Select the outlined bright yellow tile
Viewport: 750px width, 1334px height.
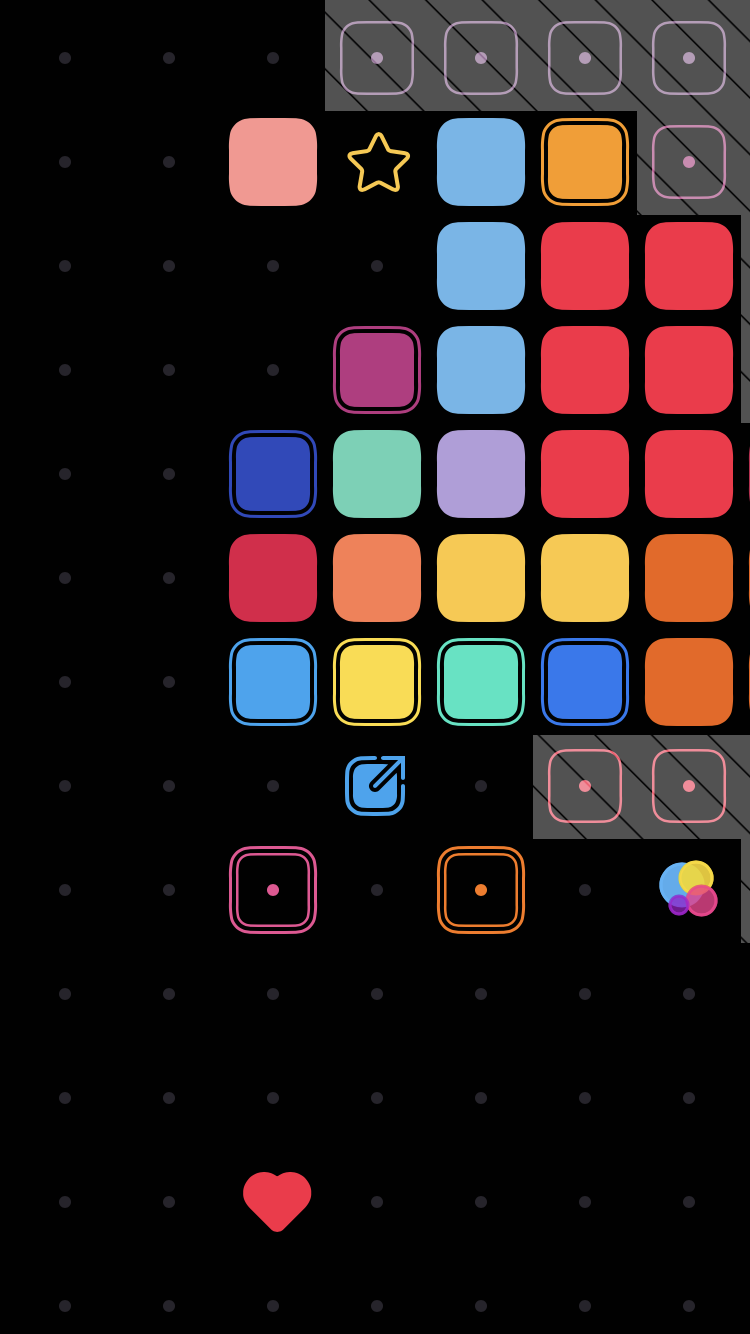click(377, 682)
